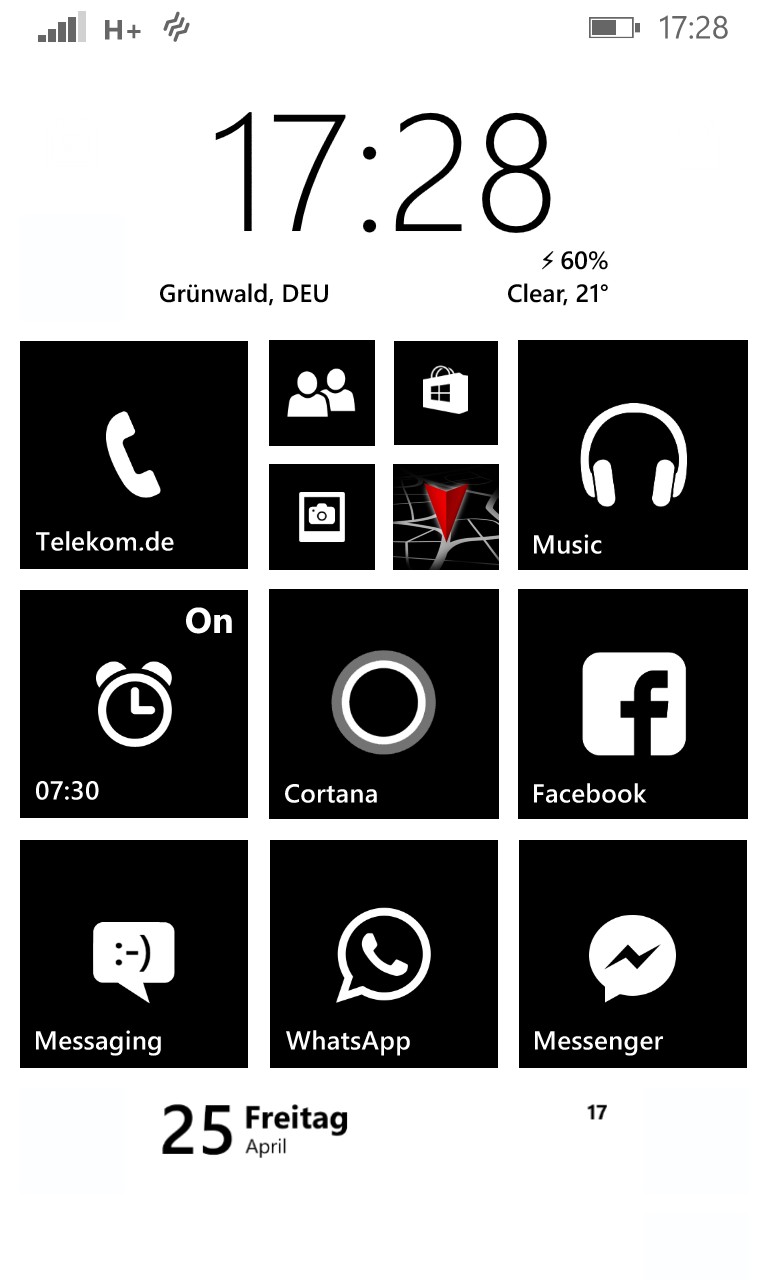Viewport: 768px width, 1280px height.
Task: Launch the Windows Store tile
Action: [x=446, y=393]
